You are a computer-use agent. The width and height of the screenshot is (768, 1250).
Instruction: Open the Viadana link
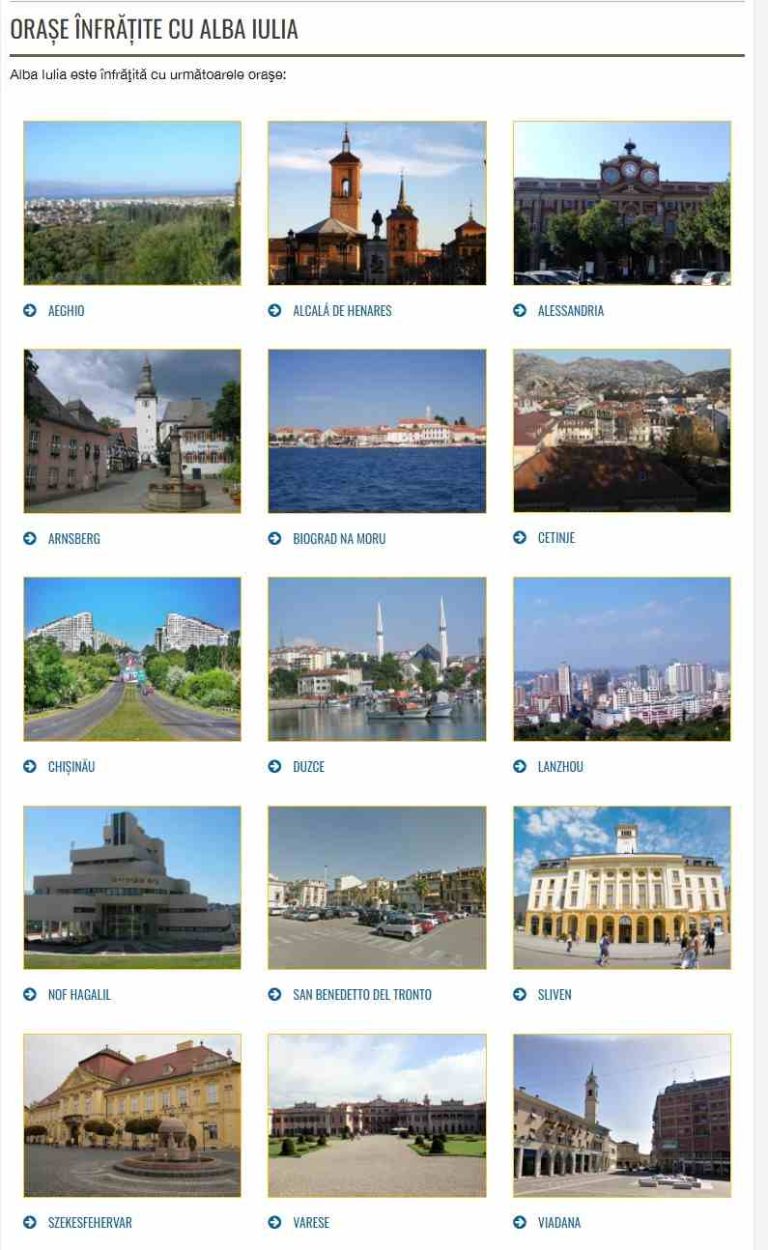click(559, 1223)
